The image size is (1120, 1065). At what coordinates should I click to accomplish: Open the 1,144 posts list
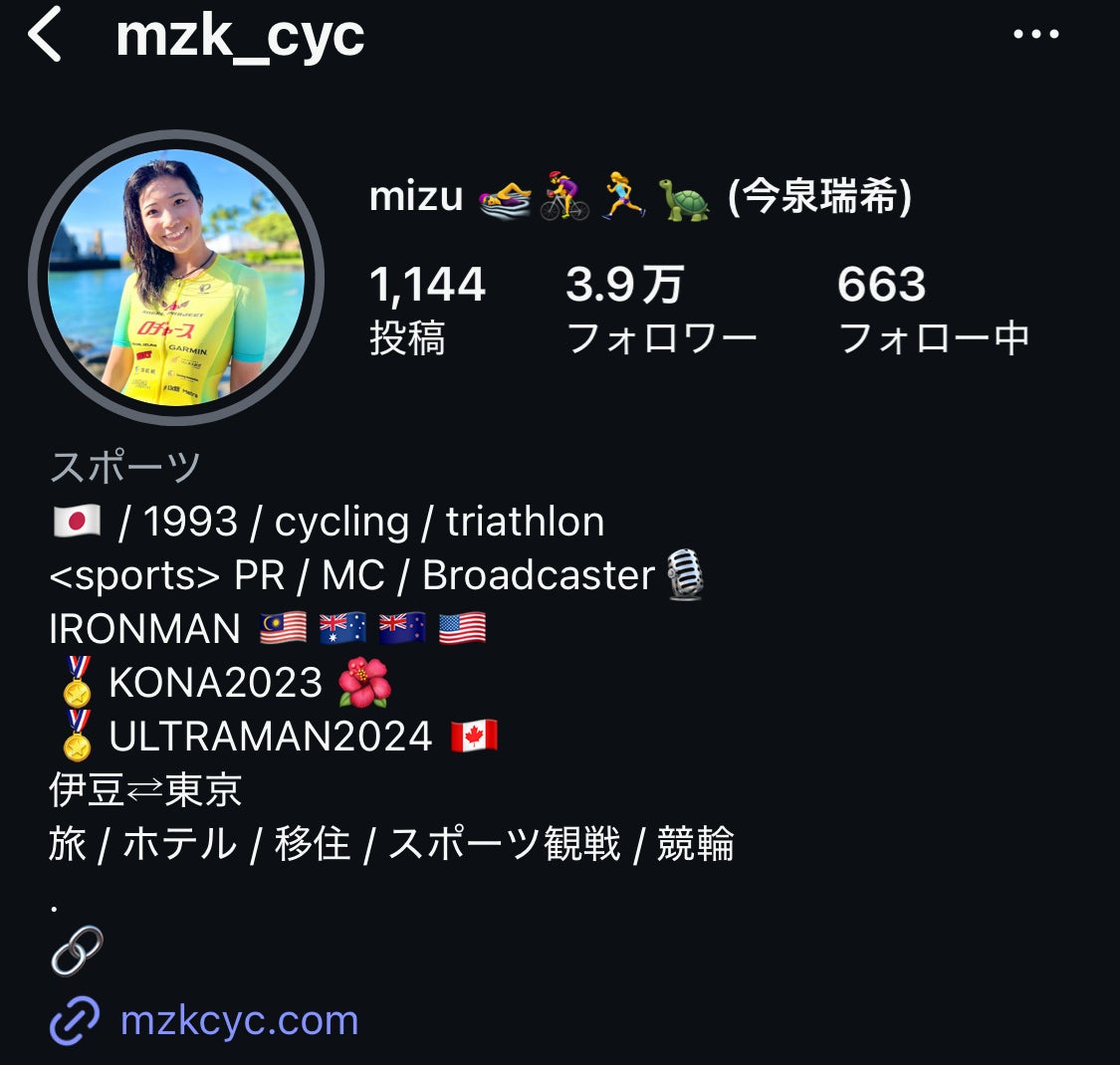pyautogui.click(x=426, y=309)
